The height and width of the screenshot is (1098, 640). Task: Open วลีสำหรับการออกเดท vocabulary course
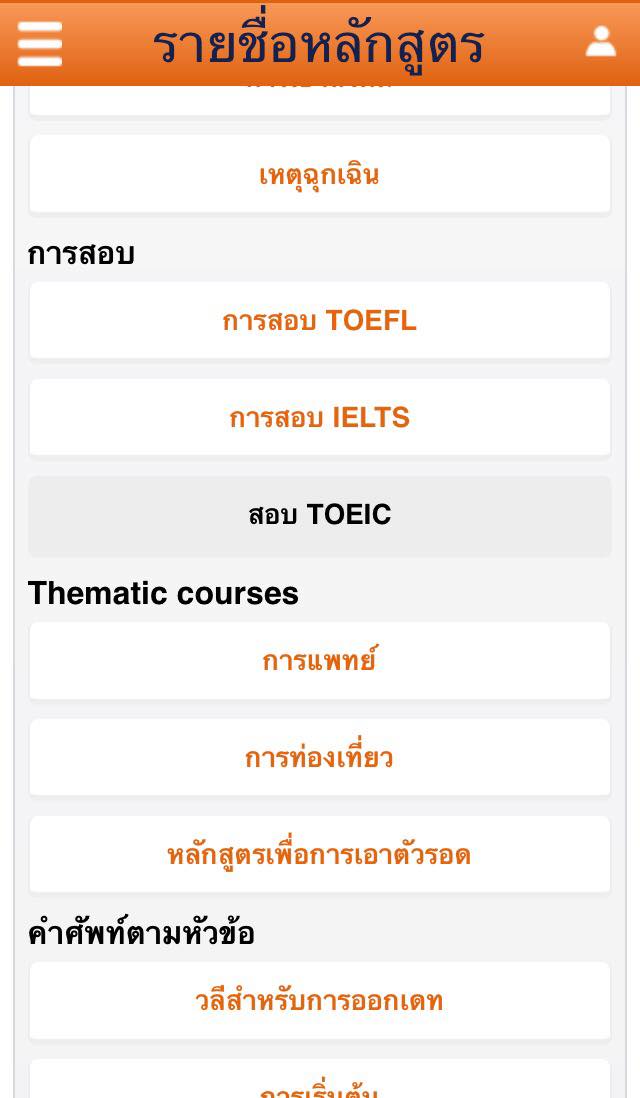click(x=320, y=1000)
